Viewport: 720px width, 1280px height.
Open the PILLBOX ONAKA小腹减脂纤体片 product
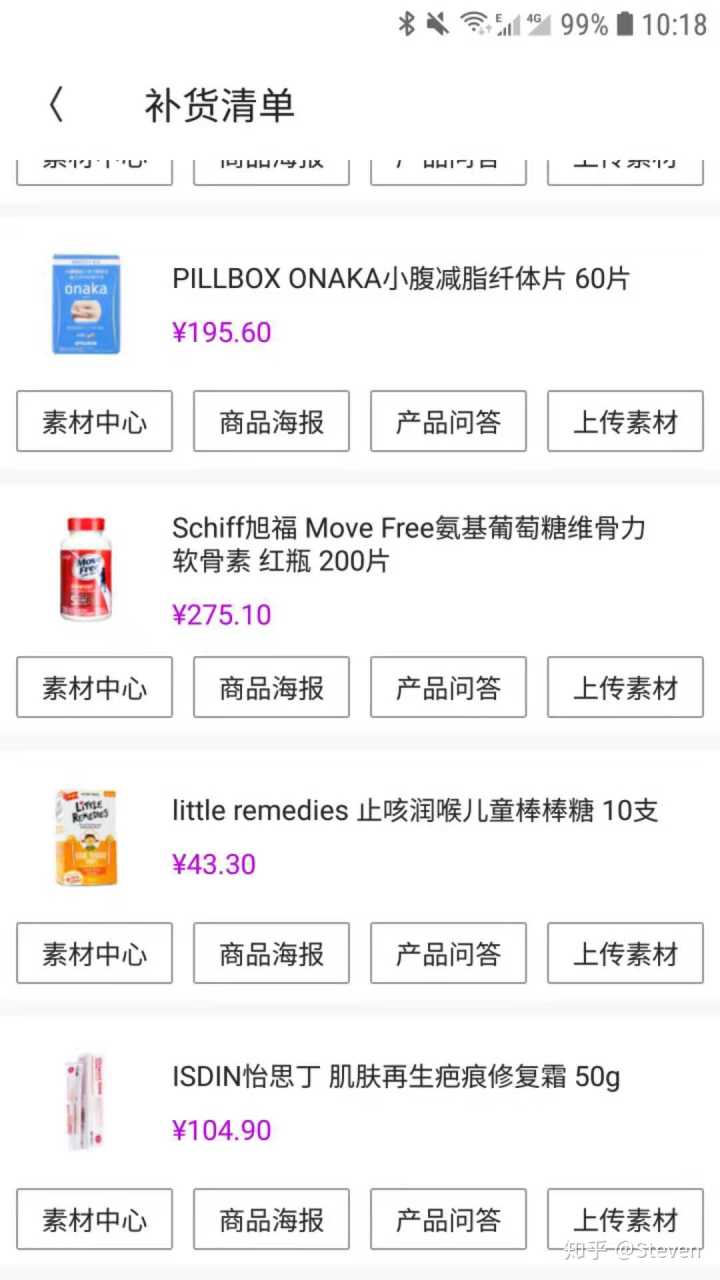[x=400, y=279]
